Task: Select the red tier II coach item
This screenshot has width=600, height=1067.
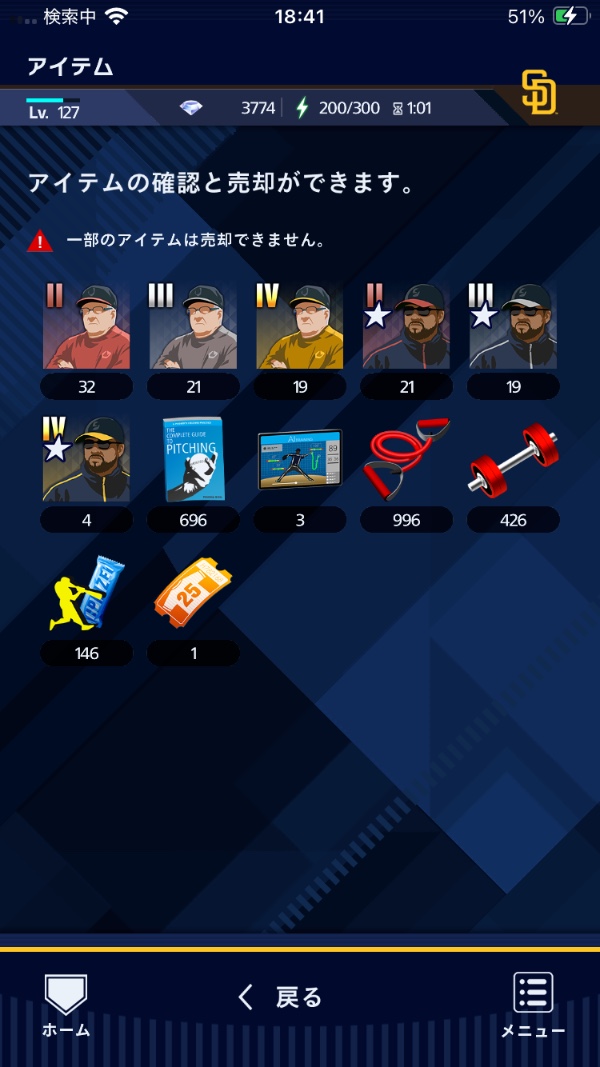Action: click(86, 327)
